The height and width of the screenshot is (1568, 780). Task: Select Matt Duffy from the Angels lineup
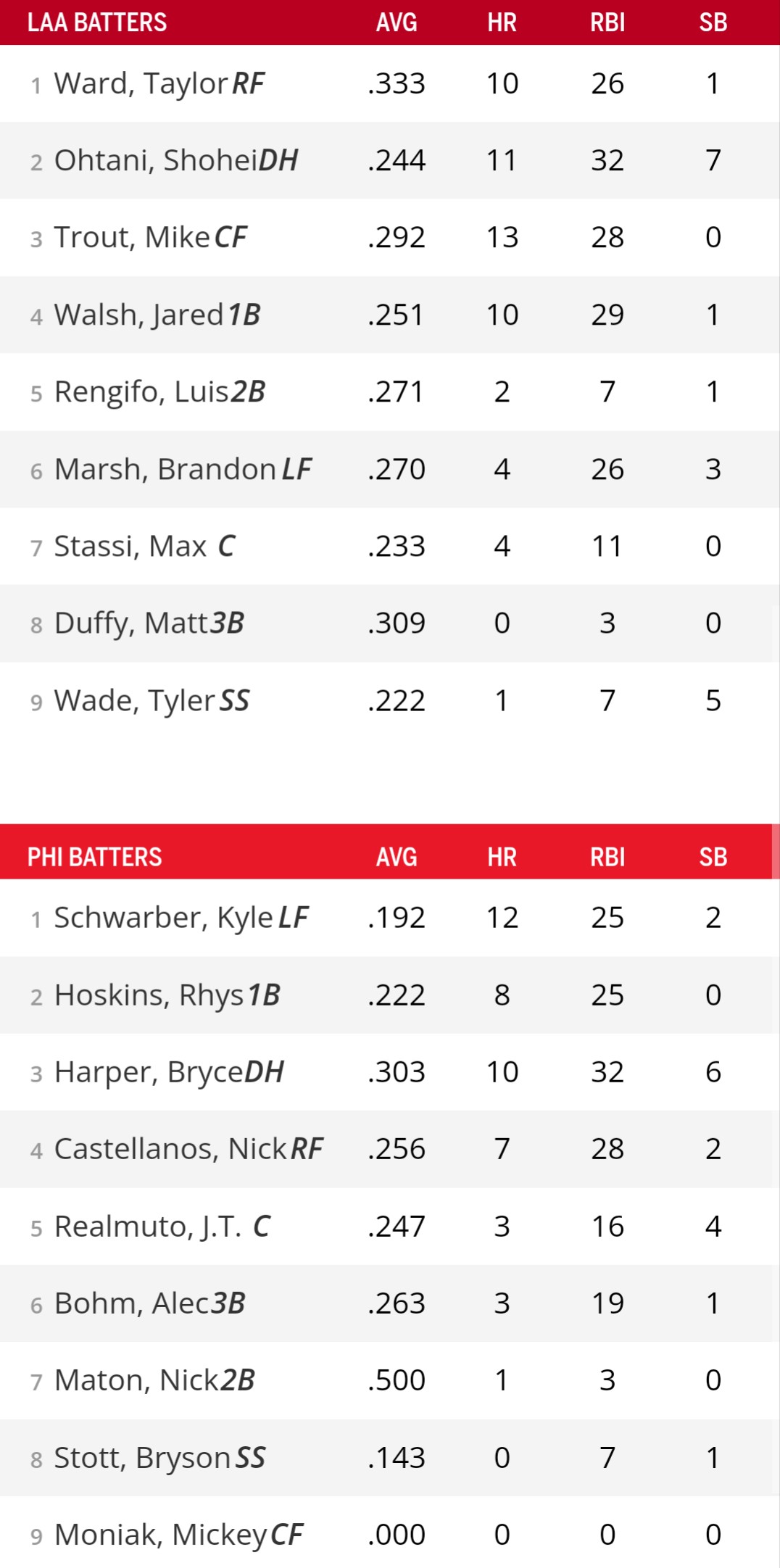[x=131, y=623]
